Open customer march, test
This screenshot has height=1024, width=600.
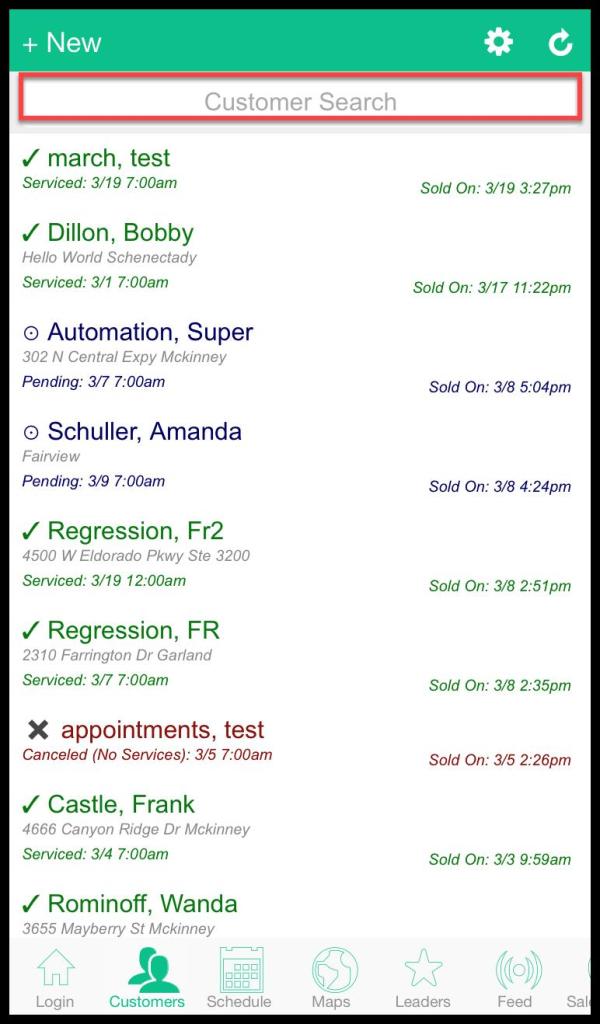click(x=109, y=158)
